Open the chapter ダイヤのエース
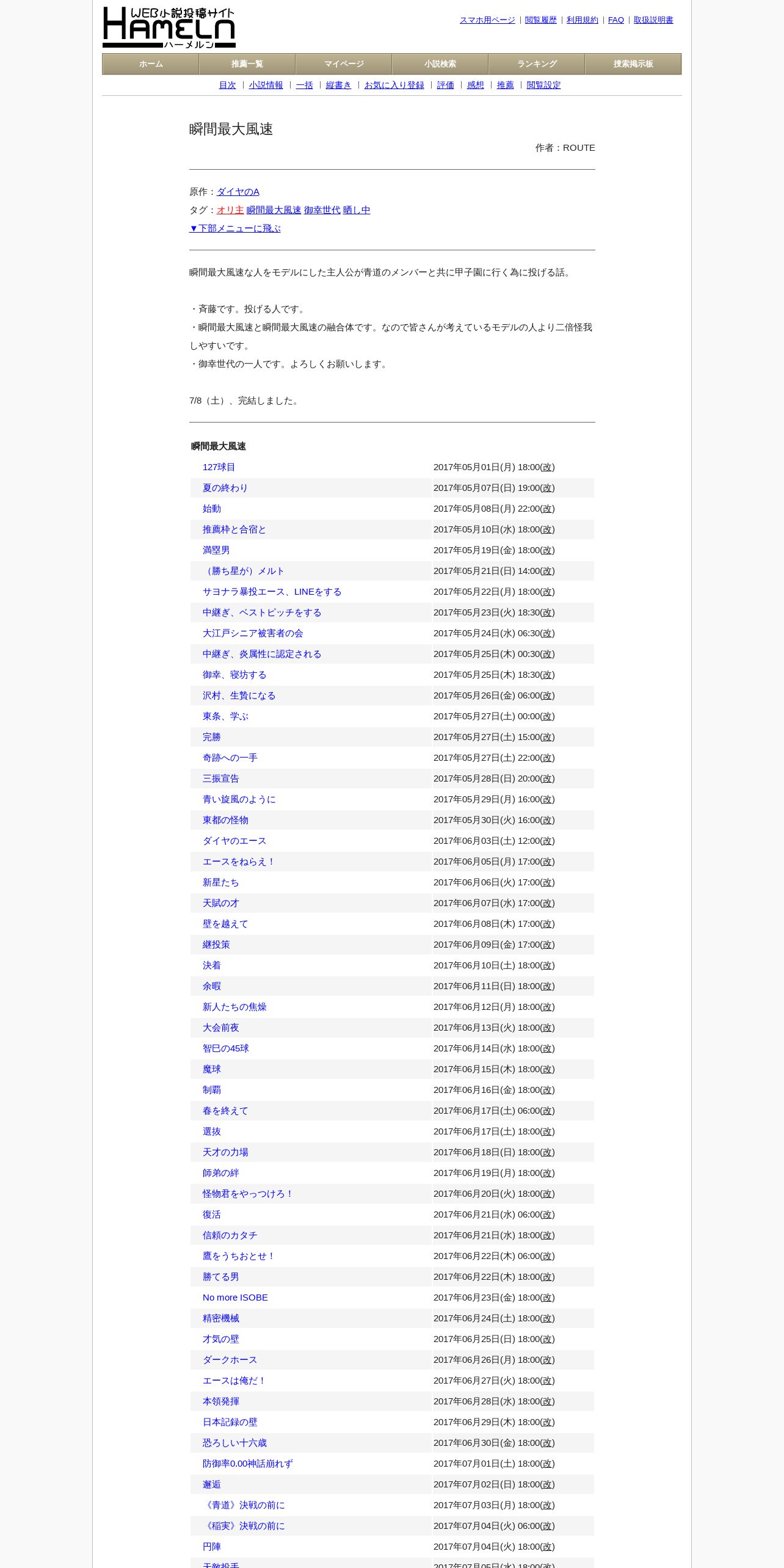This screenshot has width=784, height=1568. coord(234,841)
